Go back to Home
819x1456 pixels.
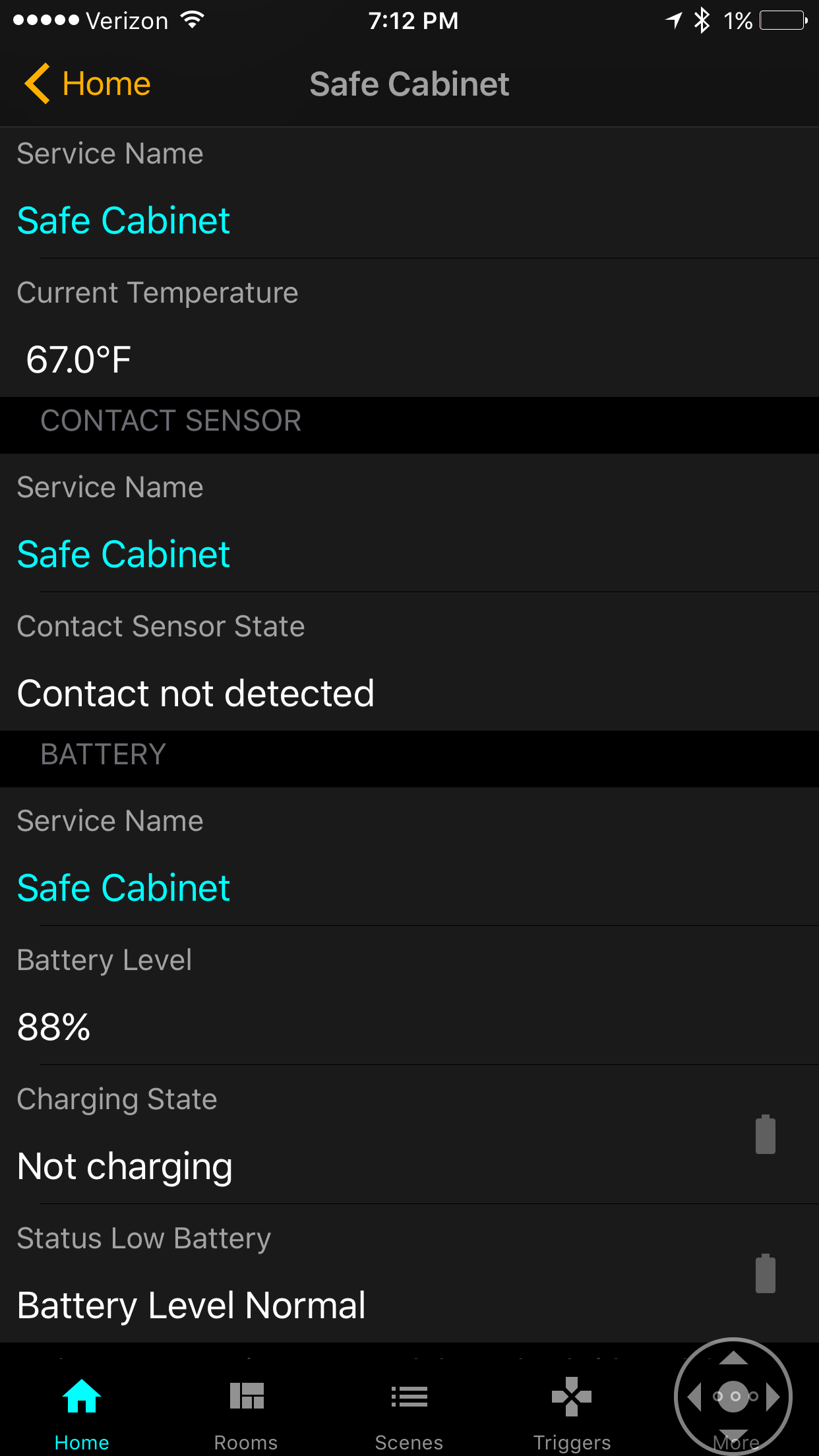[x=88, y=84]
